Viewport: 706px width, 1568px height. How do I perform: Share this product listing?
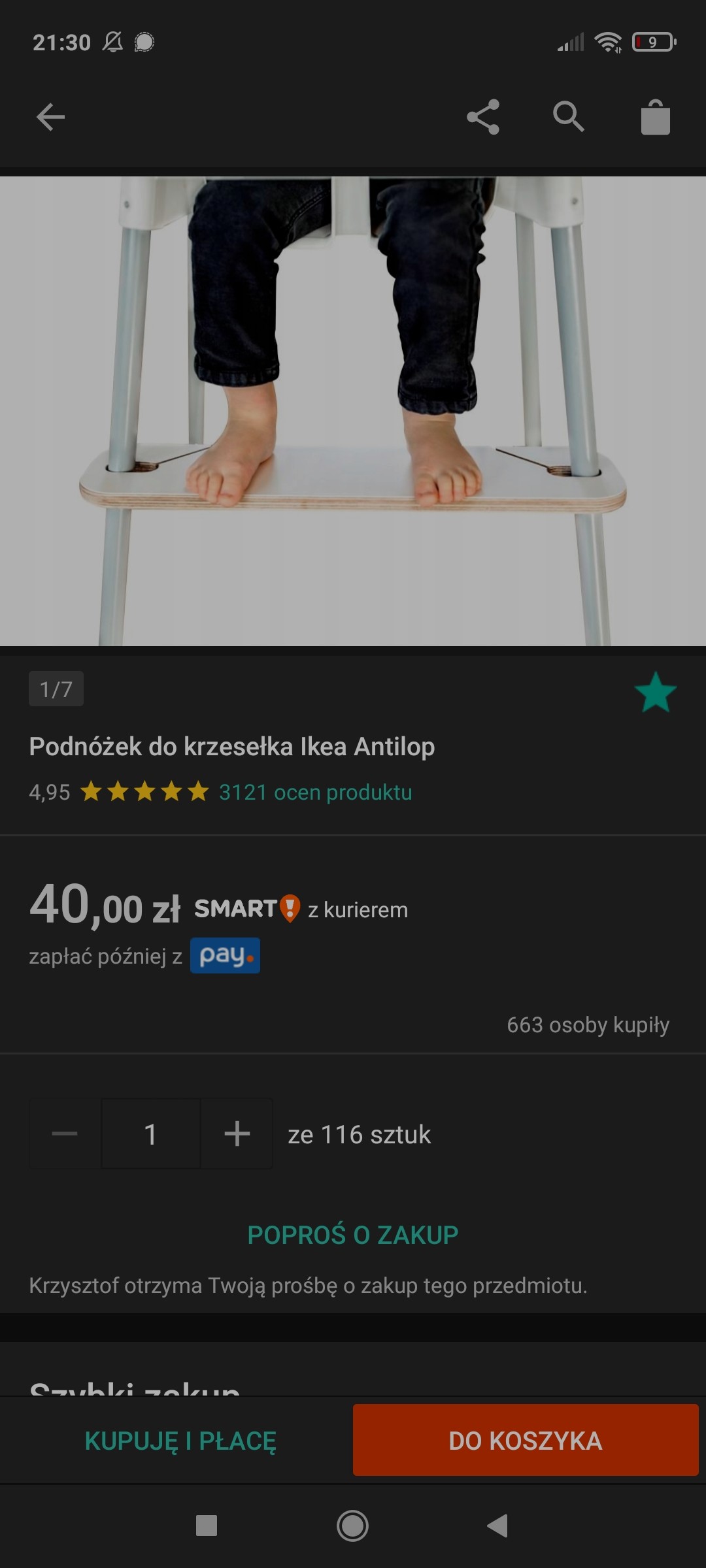click(483, 118)
